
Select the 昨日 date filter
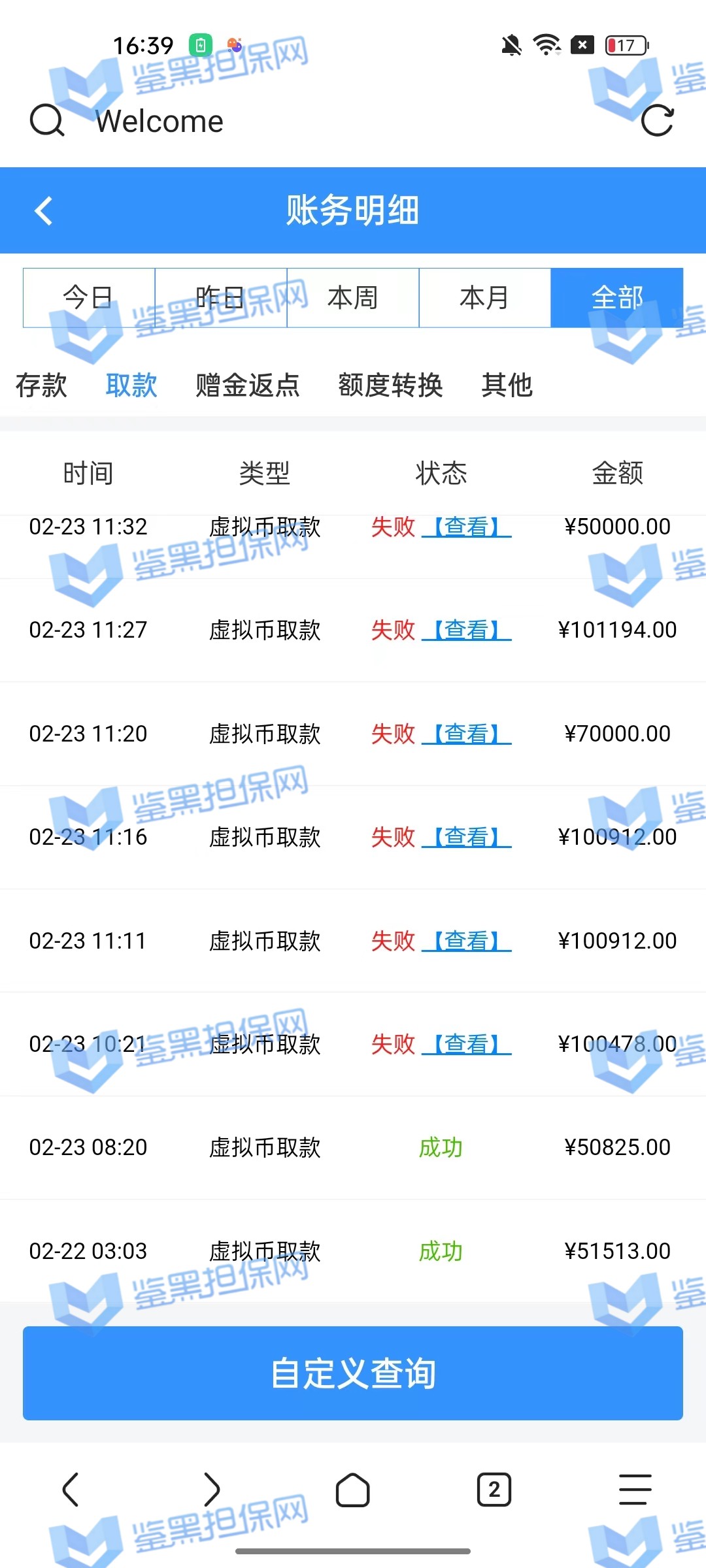(221, 298)
